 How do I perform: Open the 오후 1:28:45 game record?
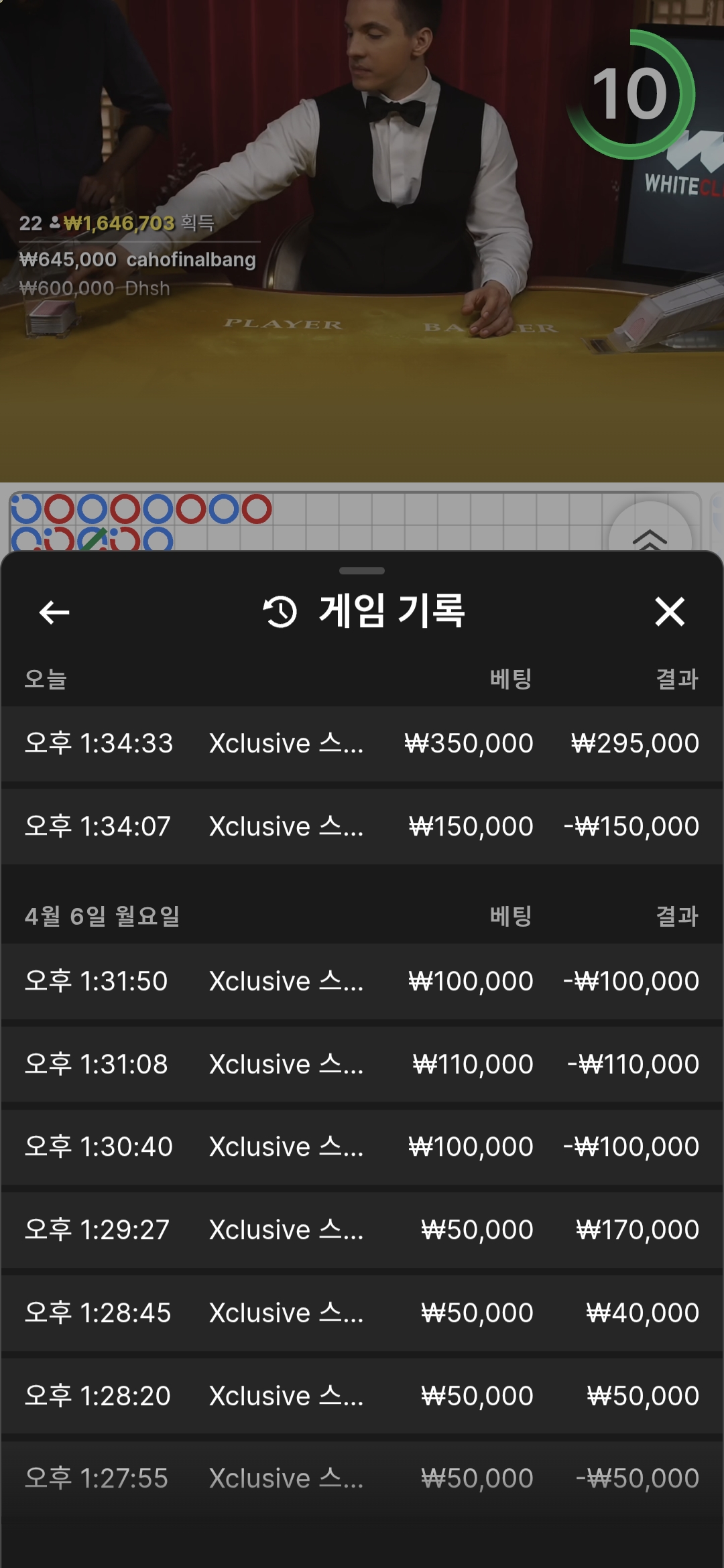click(362, 1313)
